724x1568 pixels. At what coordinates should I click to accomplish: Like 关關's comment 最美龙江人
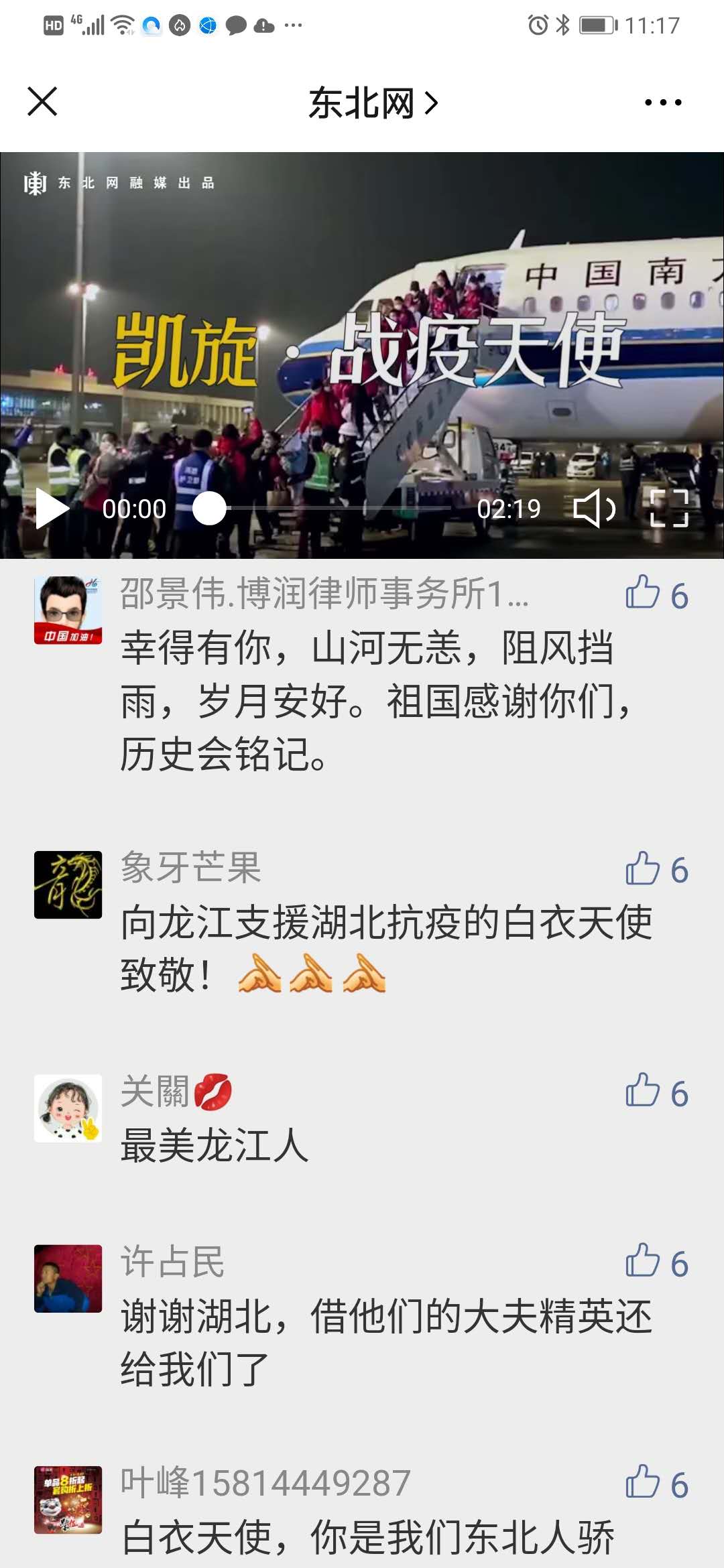643,1091
